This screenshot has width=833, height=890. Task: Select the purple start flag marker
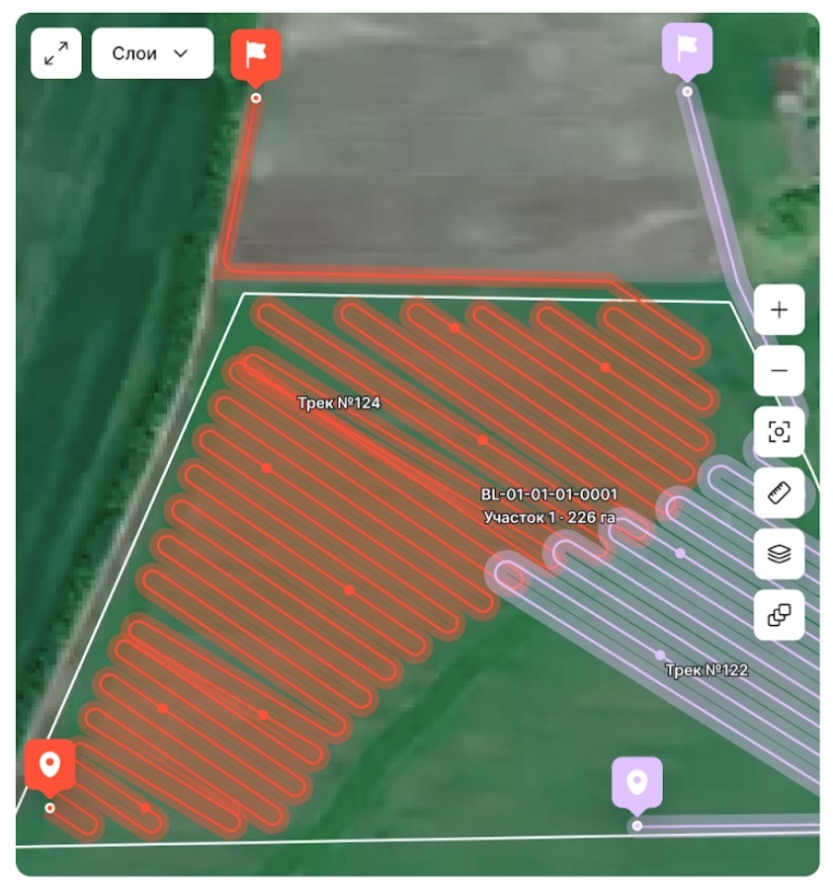point(687,47)
